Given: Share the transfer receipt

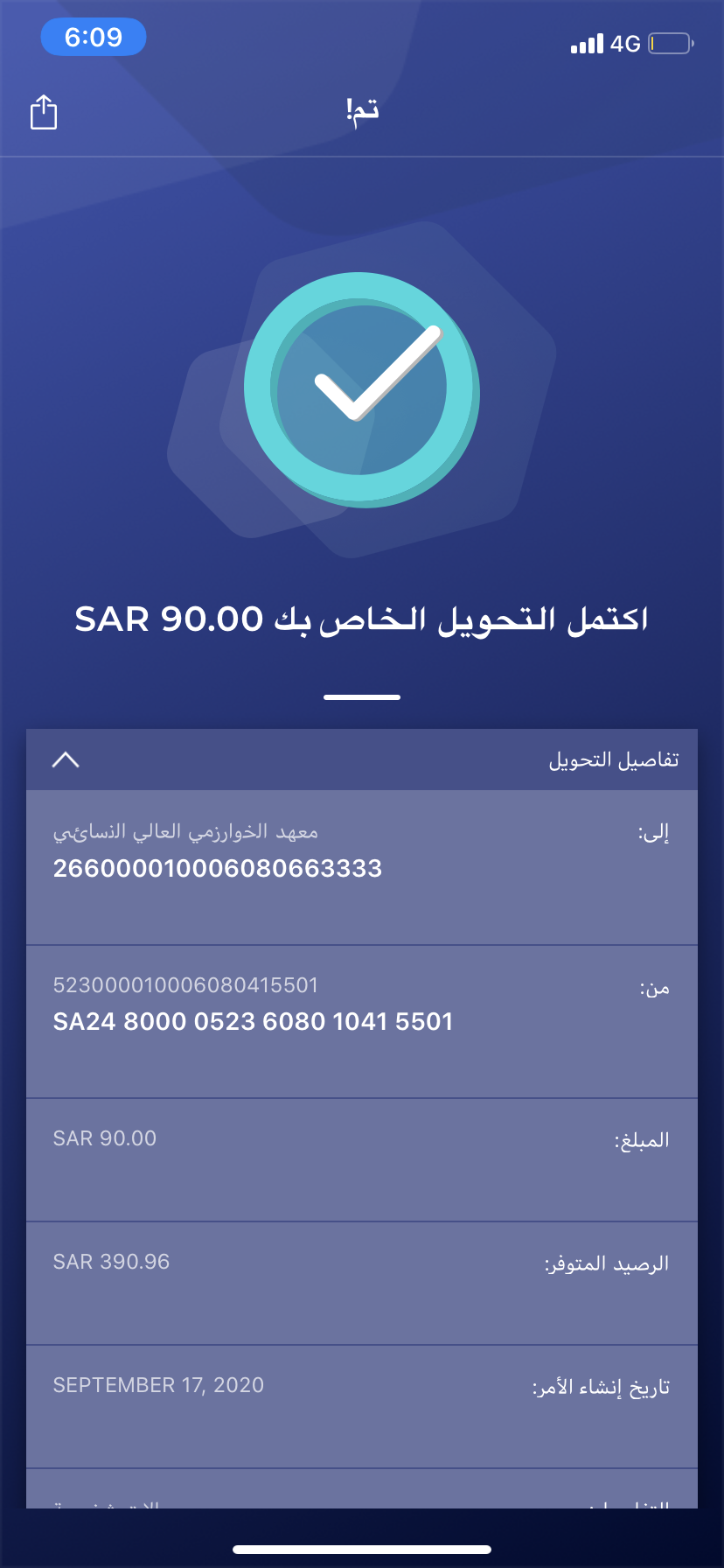Looking at the screenshot, I should (x=44, y=112).
